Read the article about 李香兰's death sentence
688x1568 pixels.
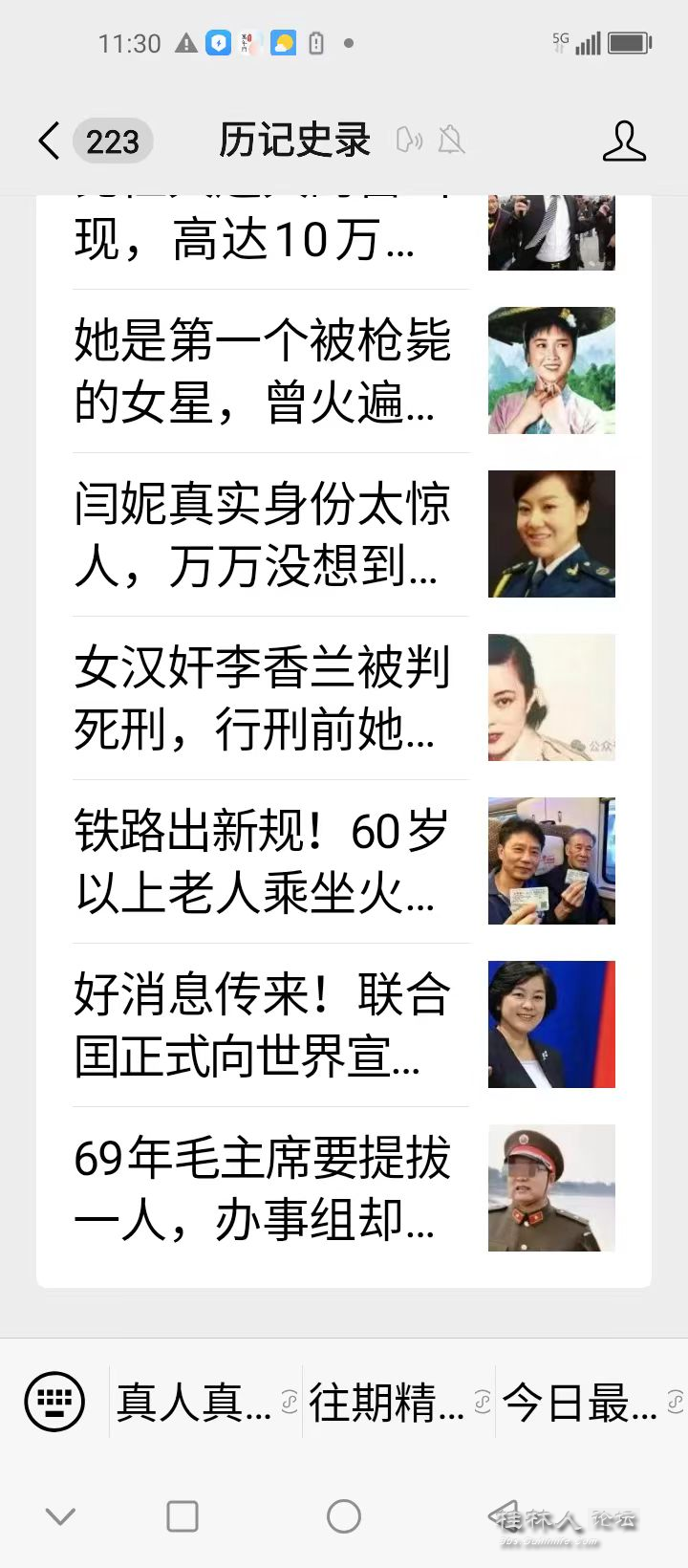pyautogui.click(x=263, y=698)
